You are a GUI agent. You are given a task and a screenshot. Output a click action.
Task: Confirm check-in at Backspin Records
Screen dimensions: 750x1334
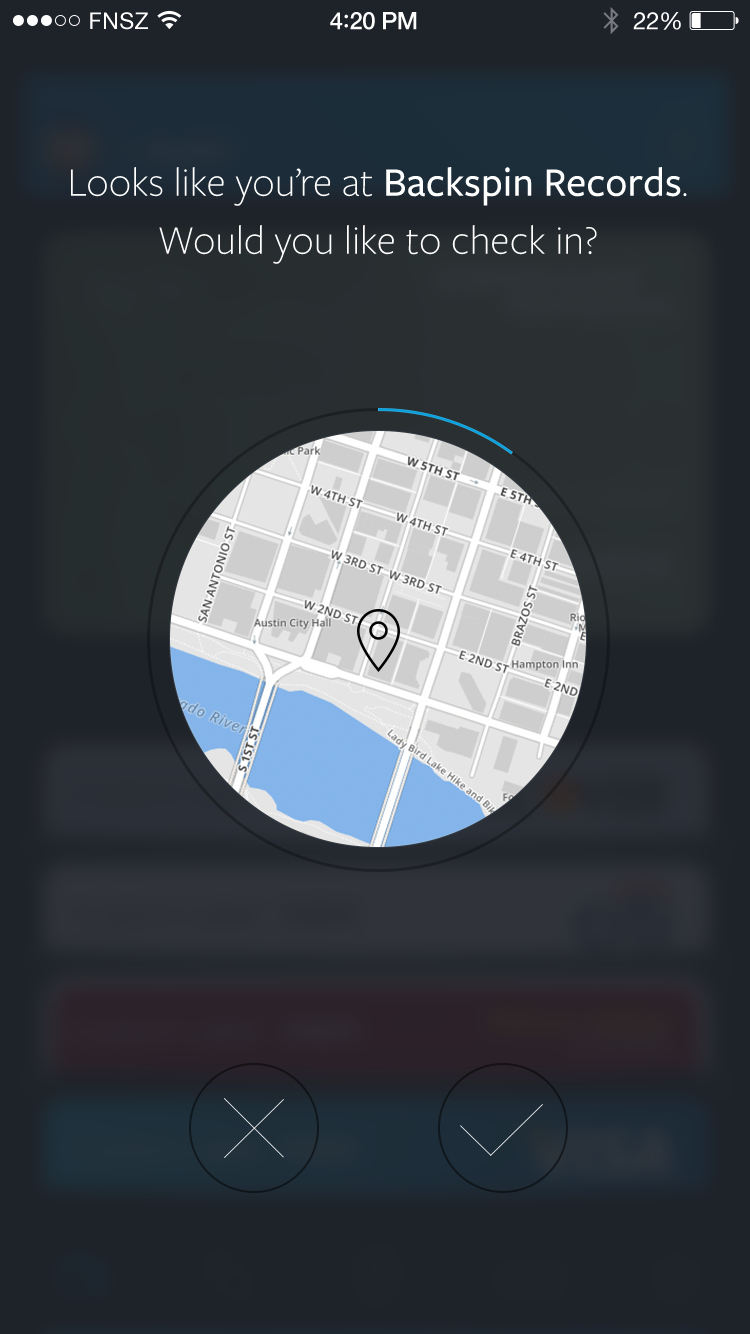coord(502,1127)
